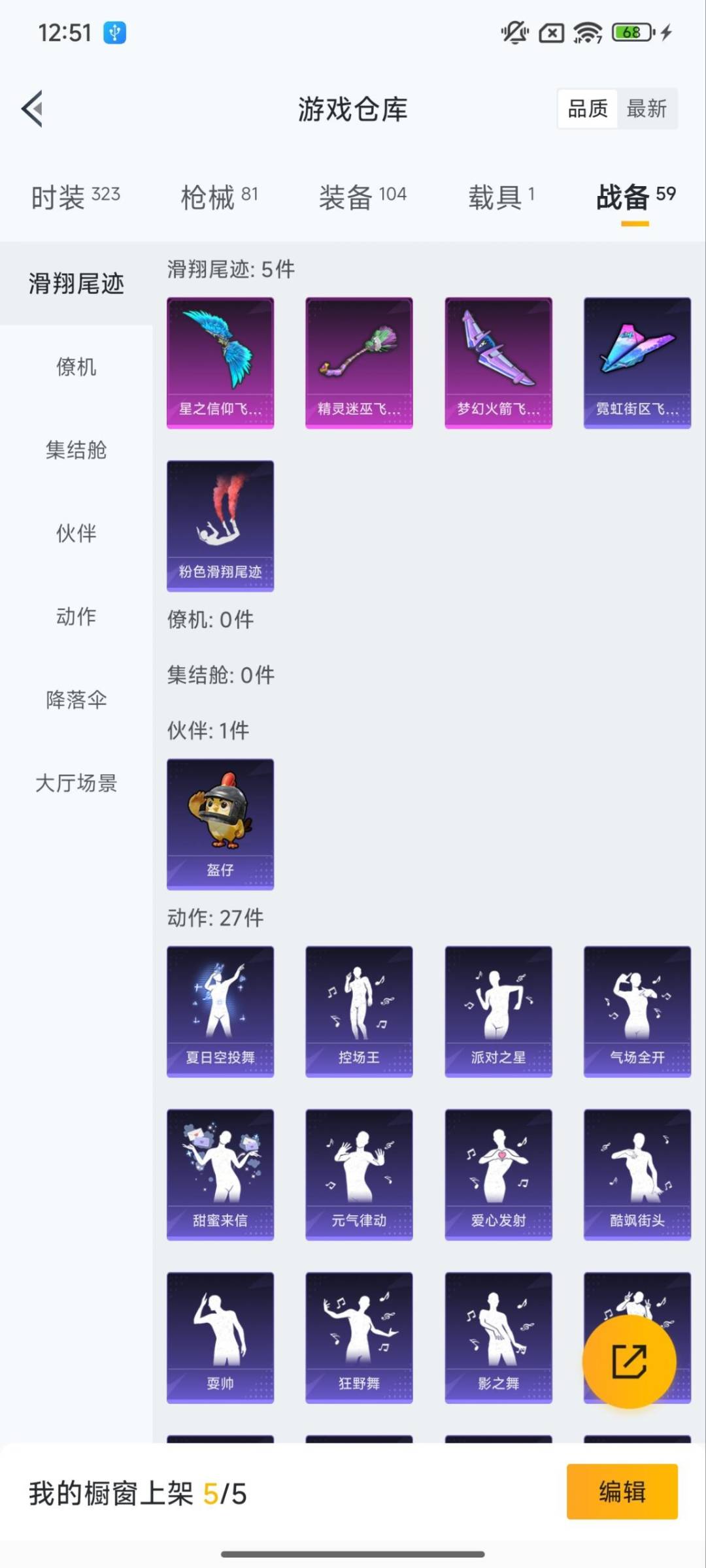Open the 夏日空投舞 emote thumbnail

[220, 1011]
